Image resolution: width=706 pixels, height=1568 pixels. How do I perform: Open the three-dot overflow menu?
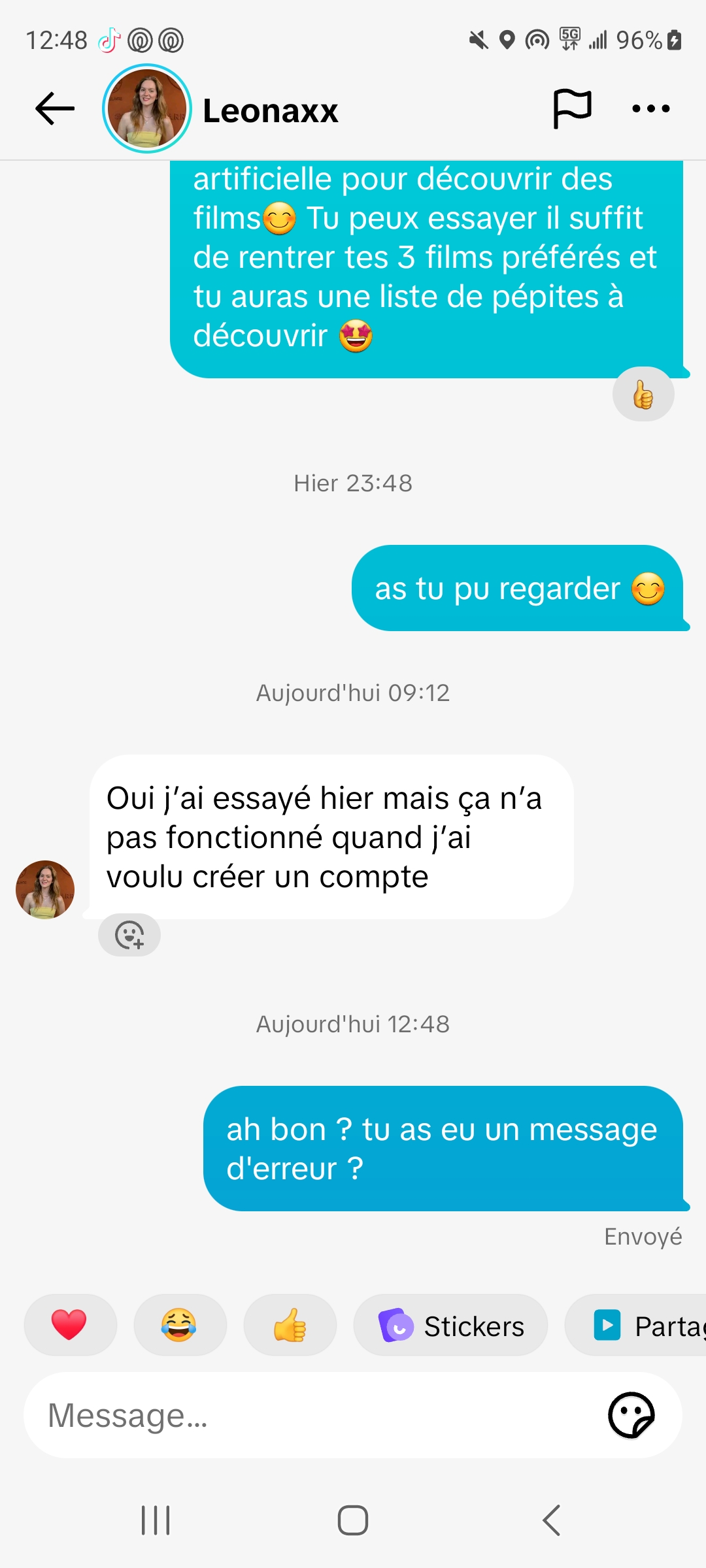point(650,108)
